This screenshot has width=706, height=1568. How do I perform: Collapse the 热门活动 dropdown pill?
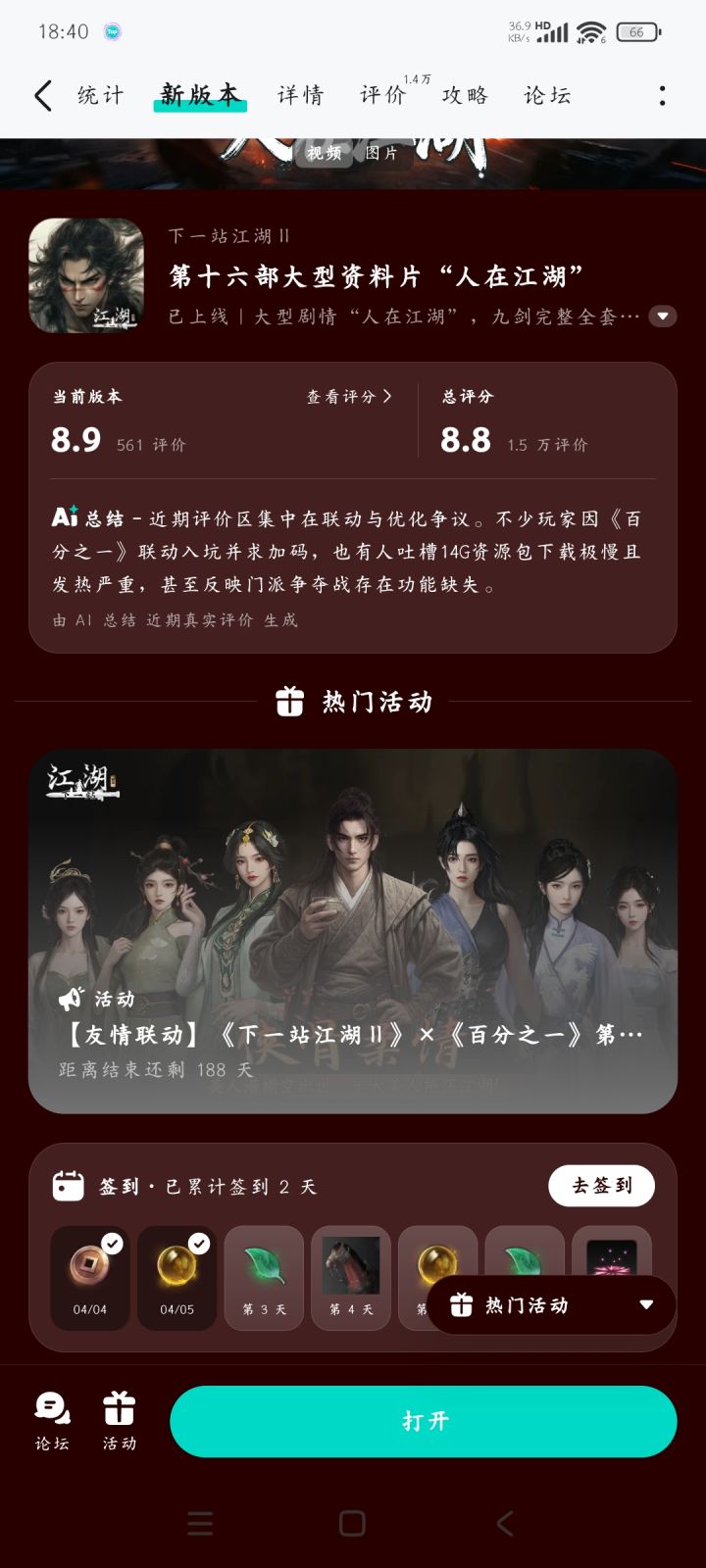(645, 1305)
